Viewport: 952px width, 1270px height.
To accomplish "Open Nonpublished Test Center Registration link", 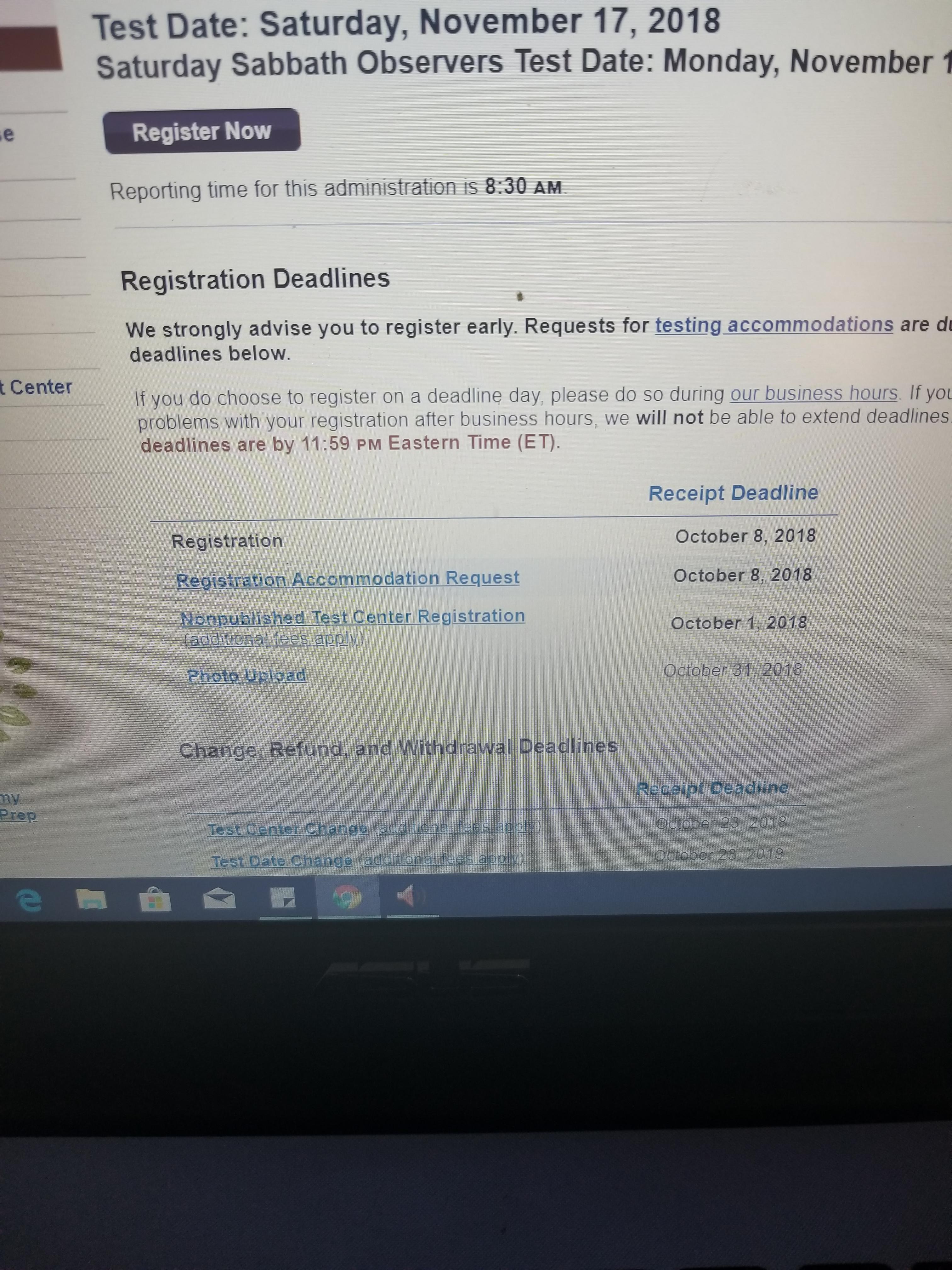I will pos(352,617).
